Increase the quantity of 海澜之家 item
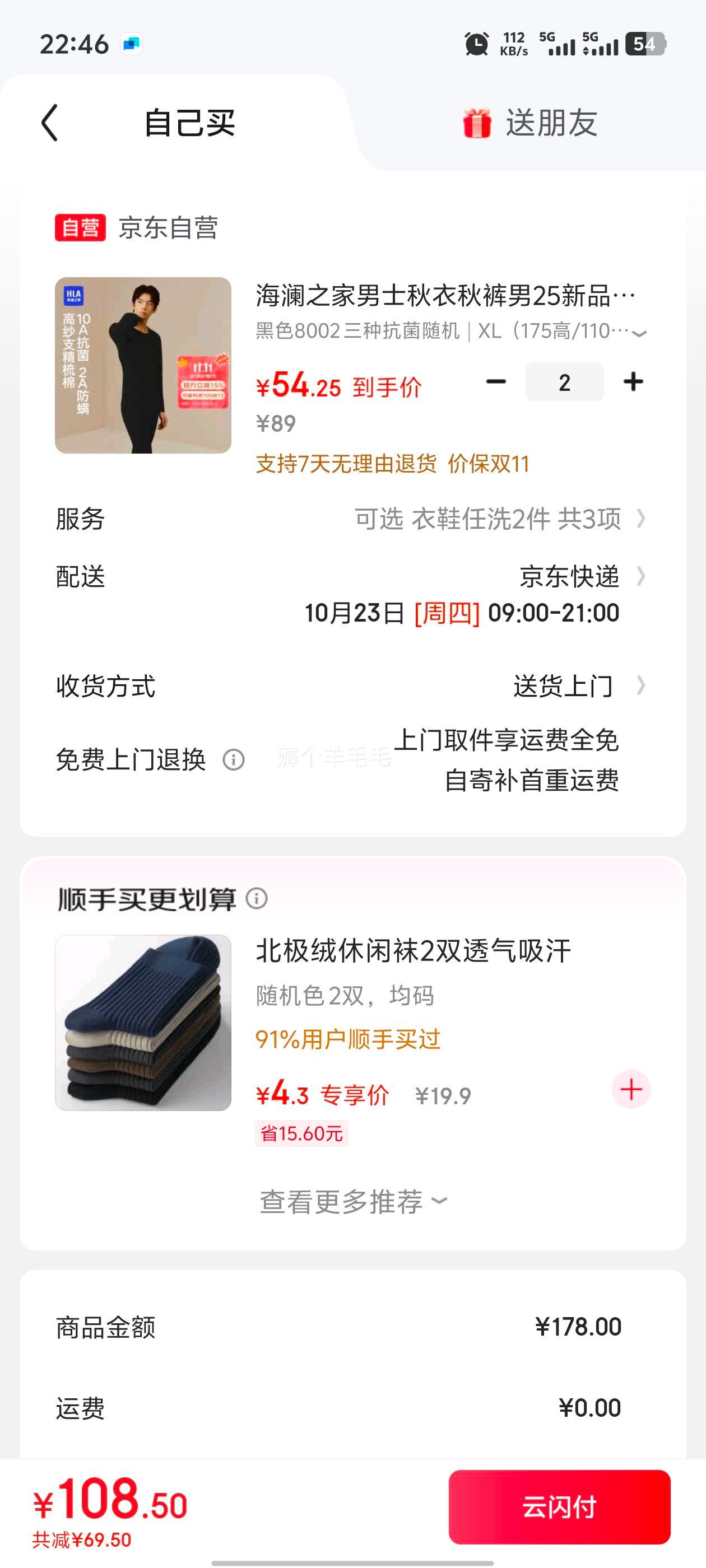 click(633, 382)
